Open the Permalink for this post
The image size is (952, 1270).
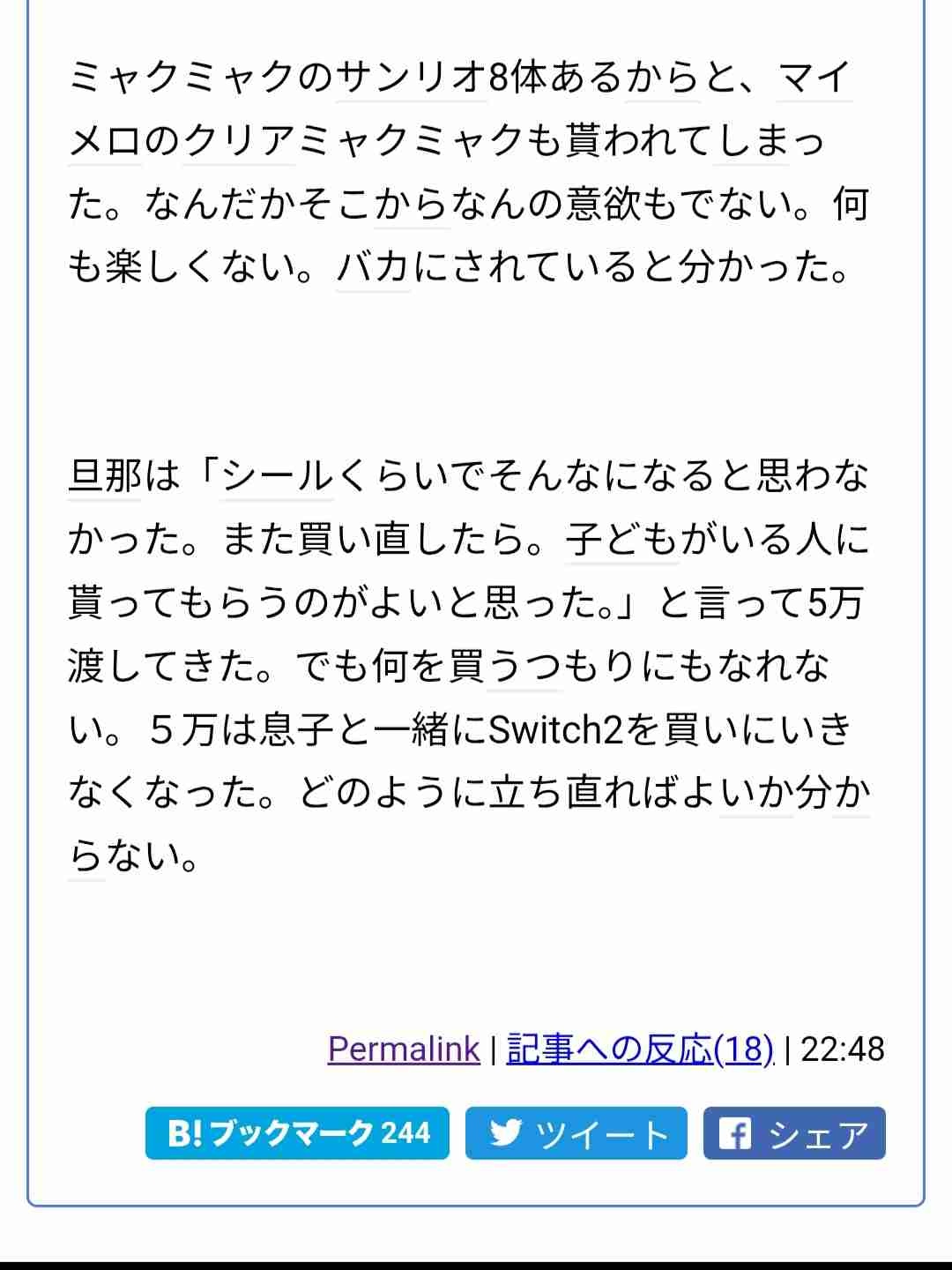click(404, 1049)
